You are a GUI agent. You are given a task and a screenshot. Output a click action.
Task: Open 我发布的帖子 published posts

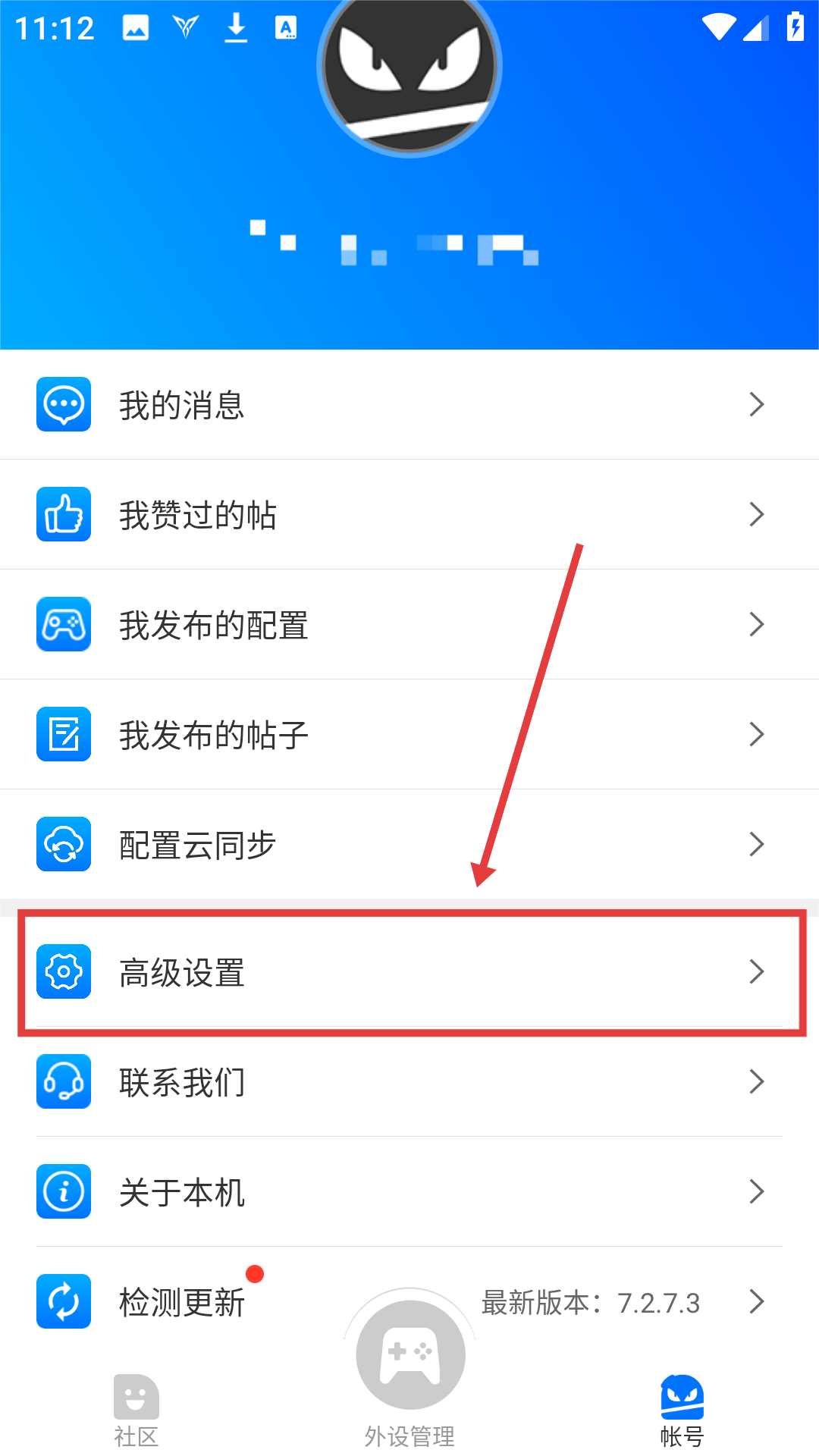tap(409, 734)
